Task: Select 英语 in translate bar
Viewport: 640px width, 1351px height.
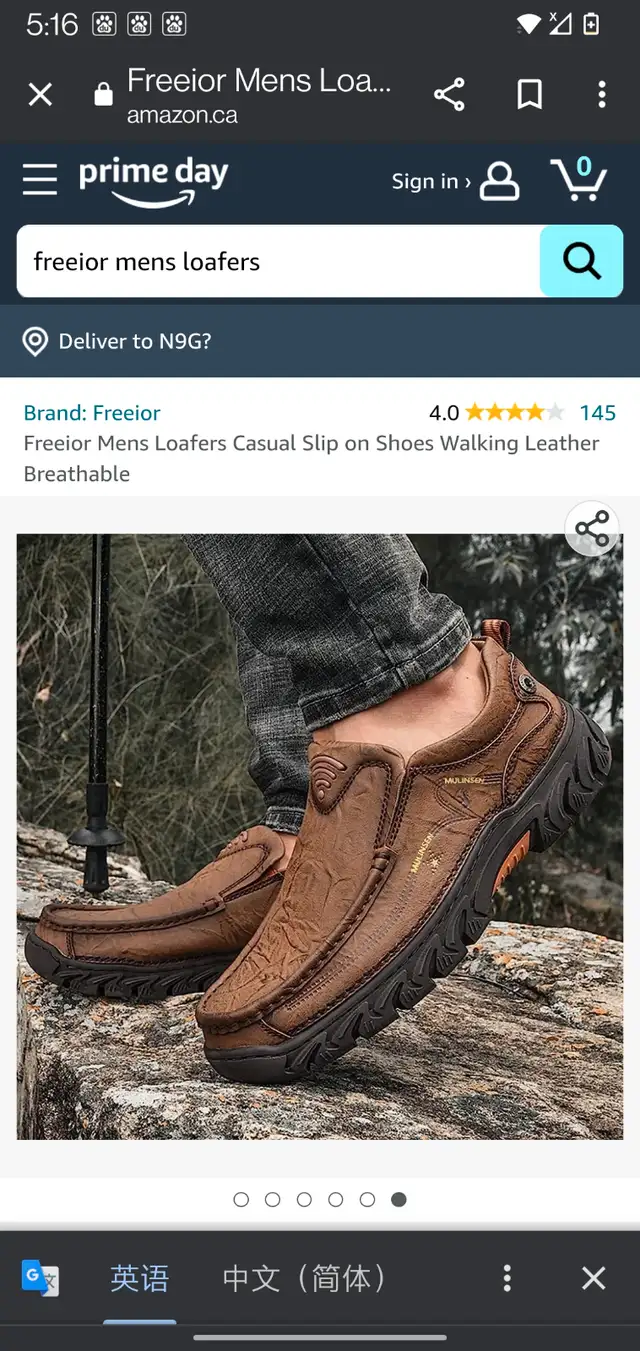Action: (139, 1278)
